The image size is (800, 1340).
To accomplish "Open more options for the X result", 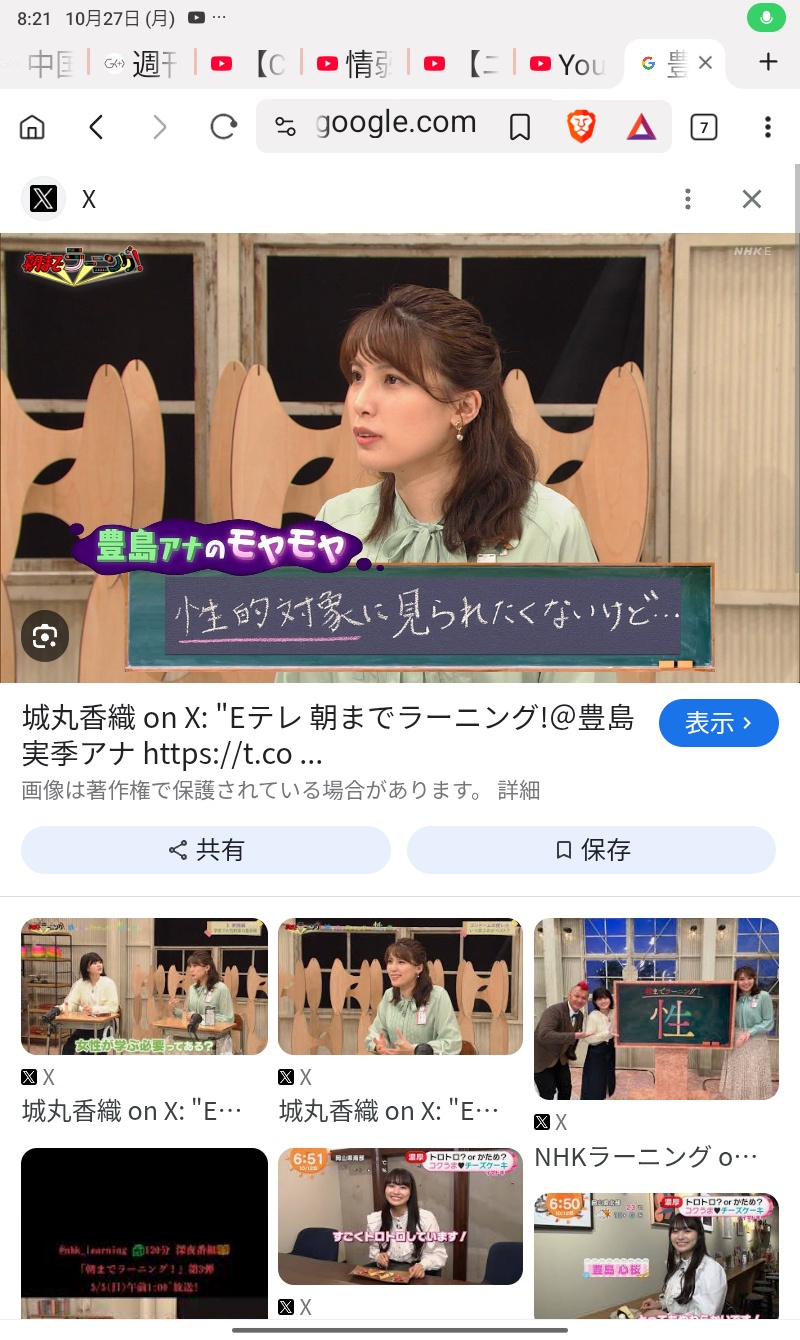I will [x=688, y=199].
